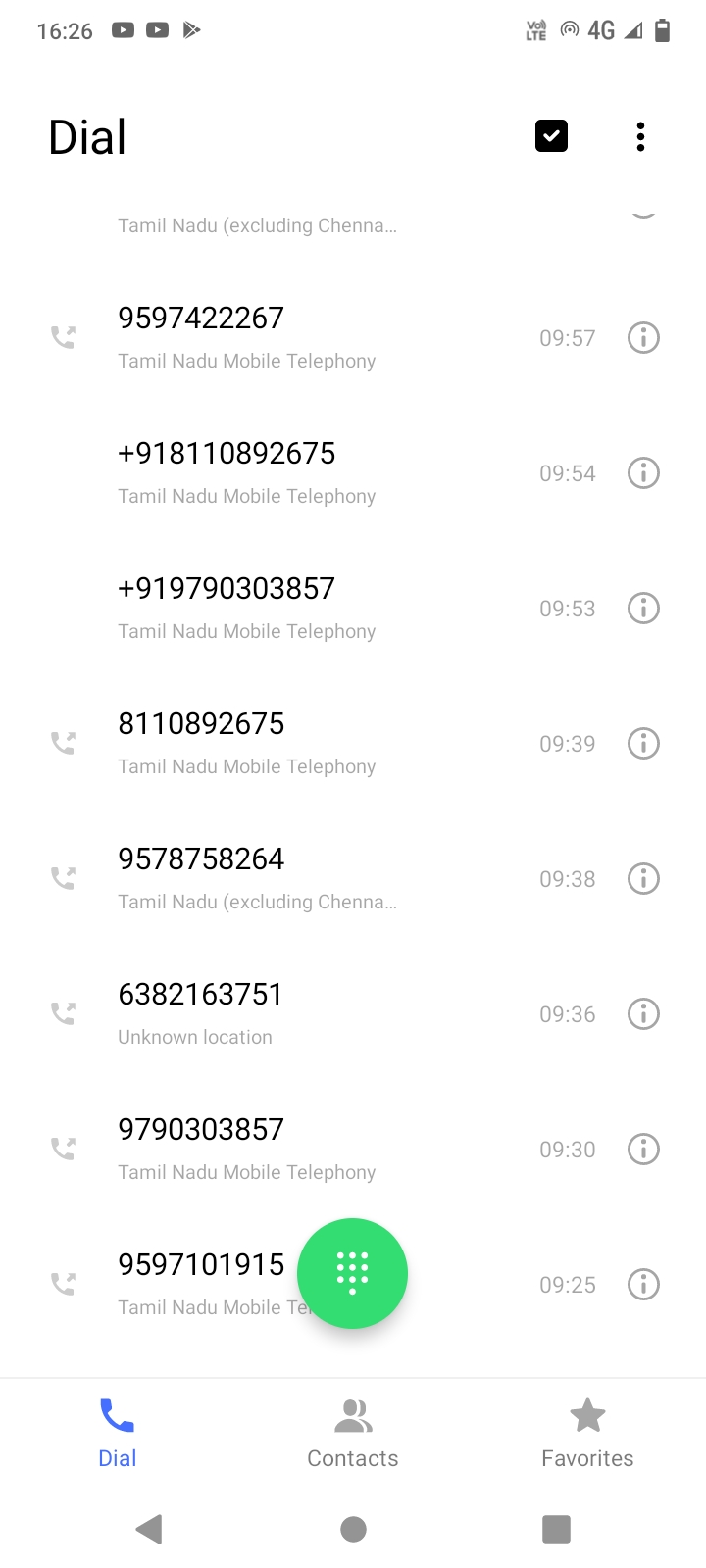Switch to the Favorites tab

click(x=587, y=1432)
